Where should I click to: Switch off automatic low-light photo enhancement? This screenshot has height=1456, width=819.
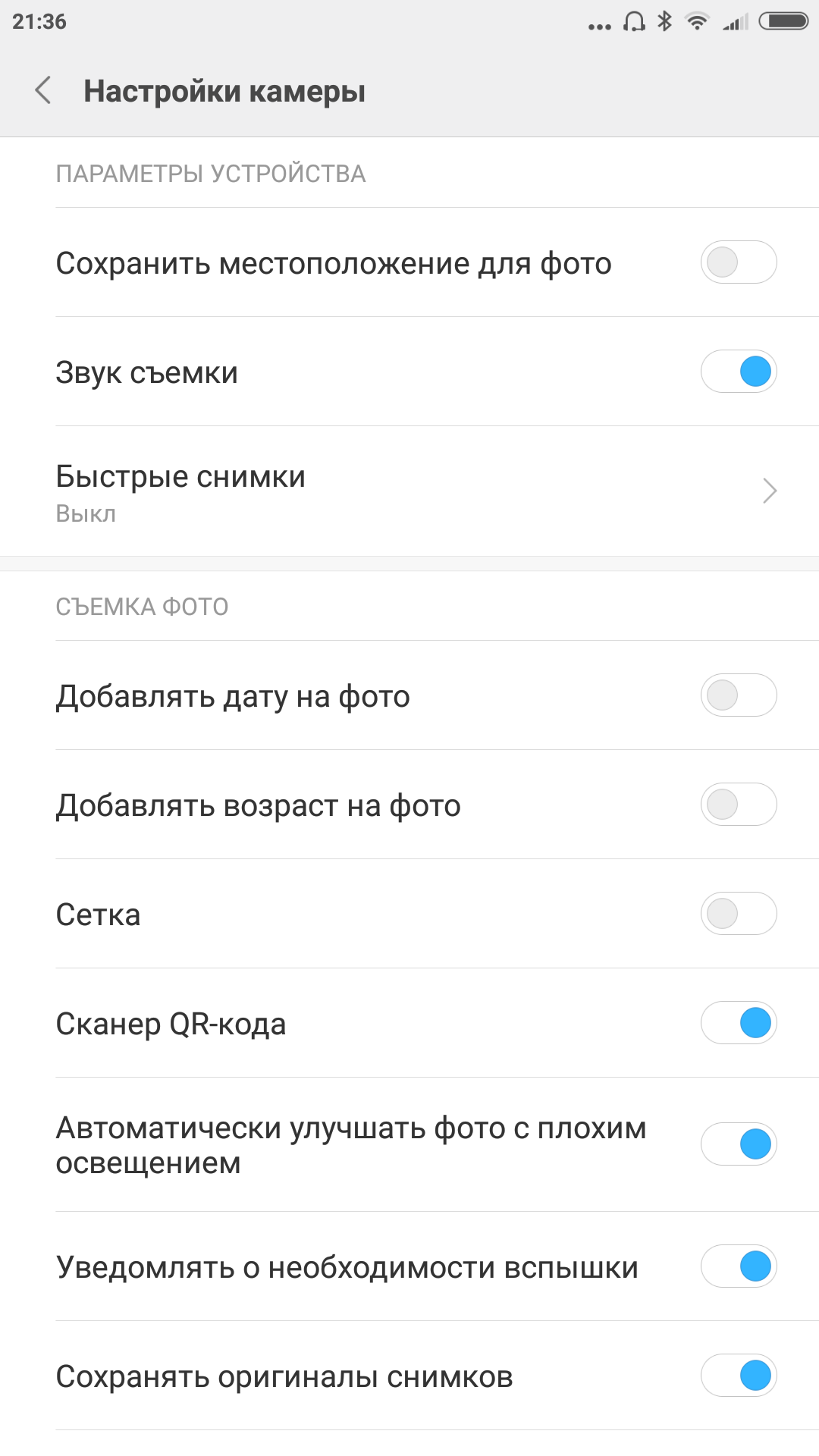point(738,1144)
